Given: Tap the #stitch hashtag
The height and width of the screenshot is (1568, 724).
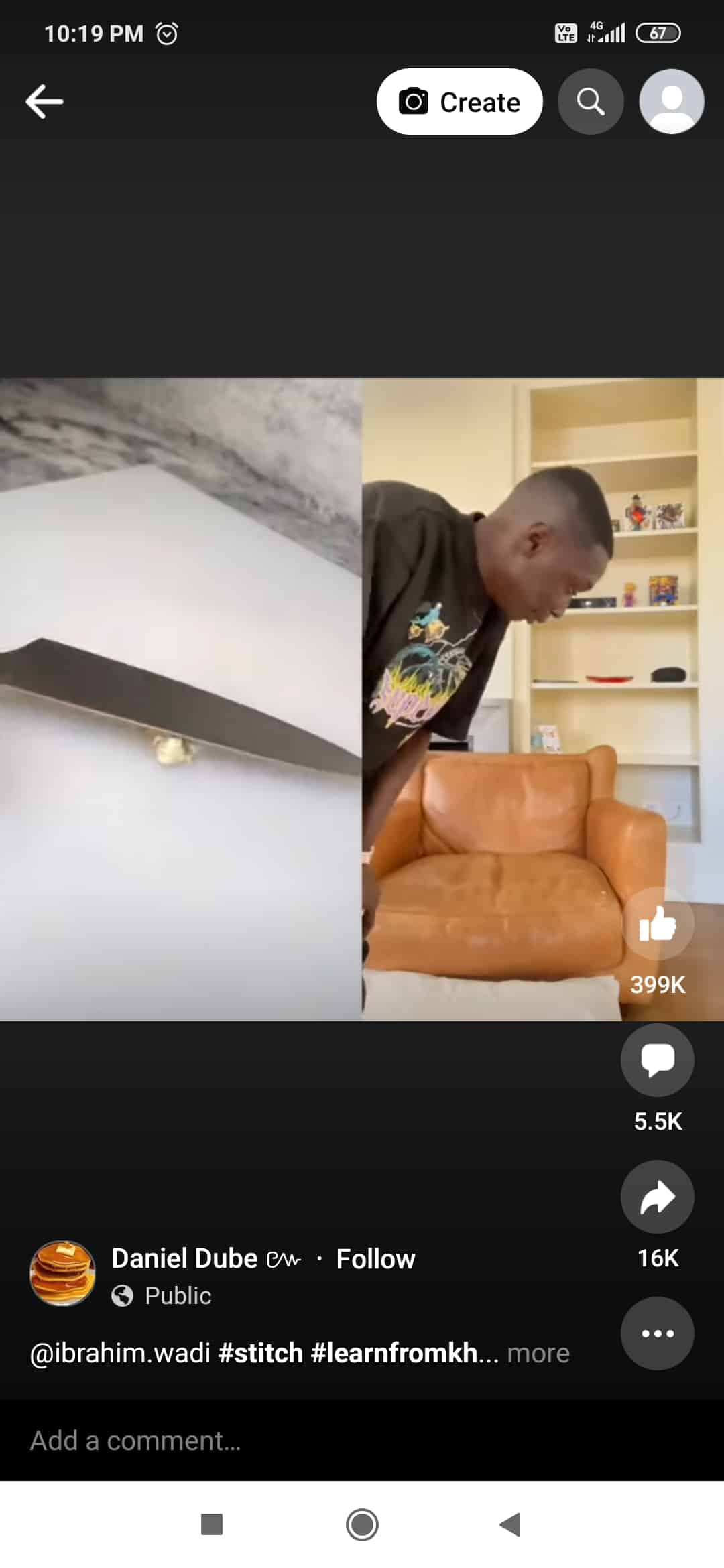Looking at the screenshot, I should 261,1354.
